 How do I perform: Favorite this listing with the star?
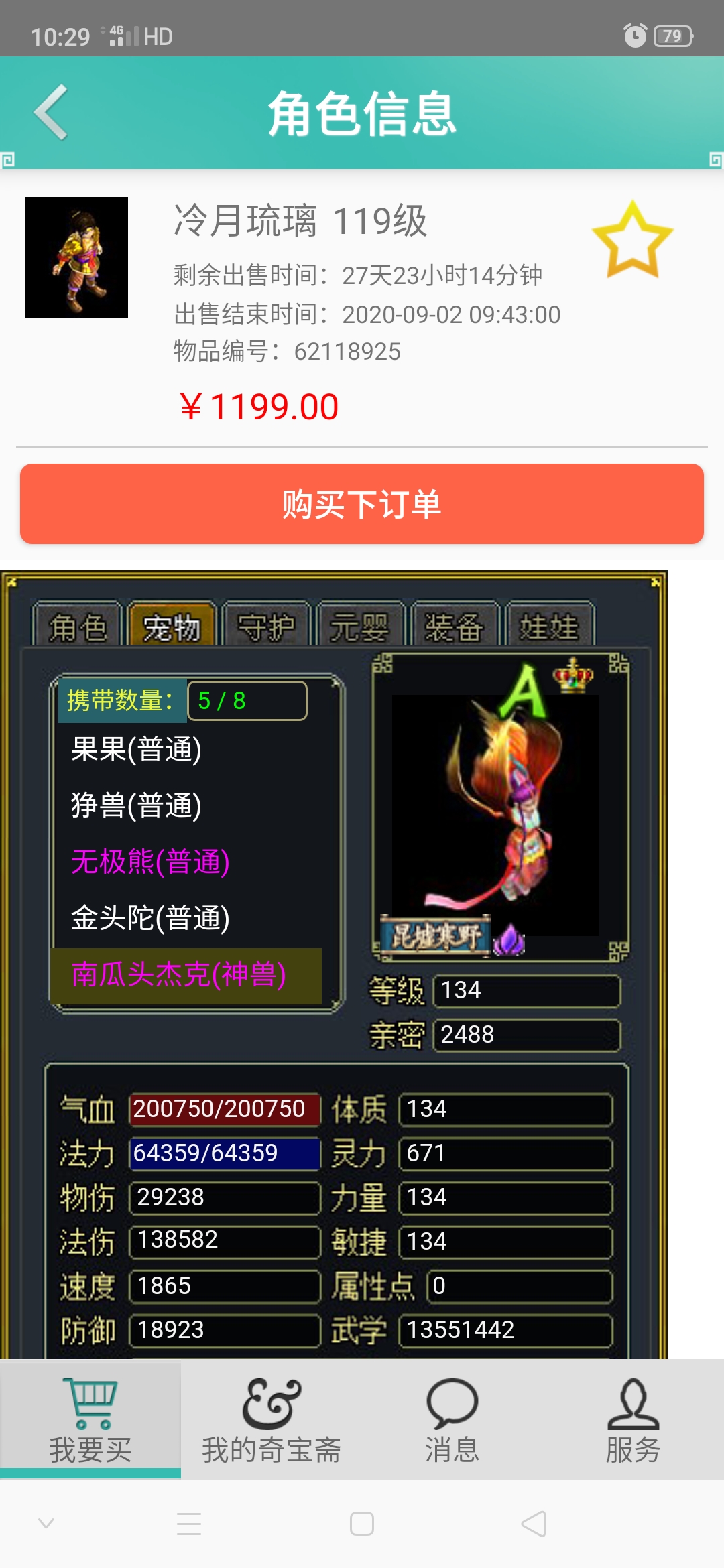631,241
